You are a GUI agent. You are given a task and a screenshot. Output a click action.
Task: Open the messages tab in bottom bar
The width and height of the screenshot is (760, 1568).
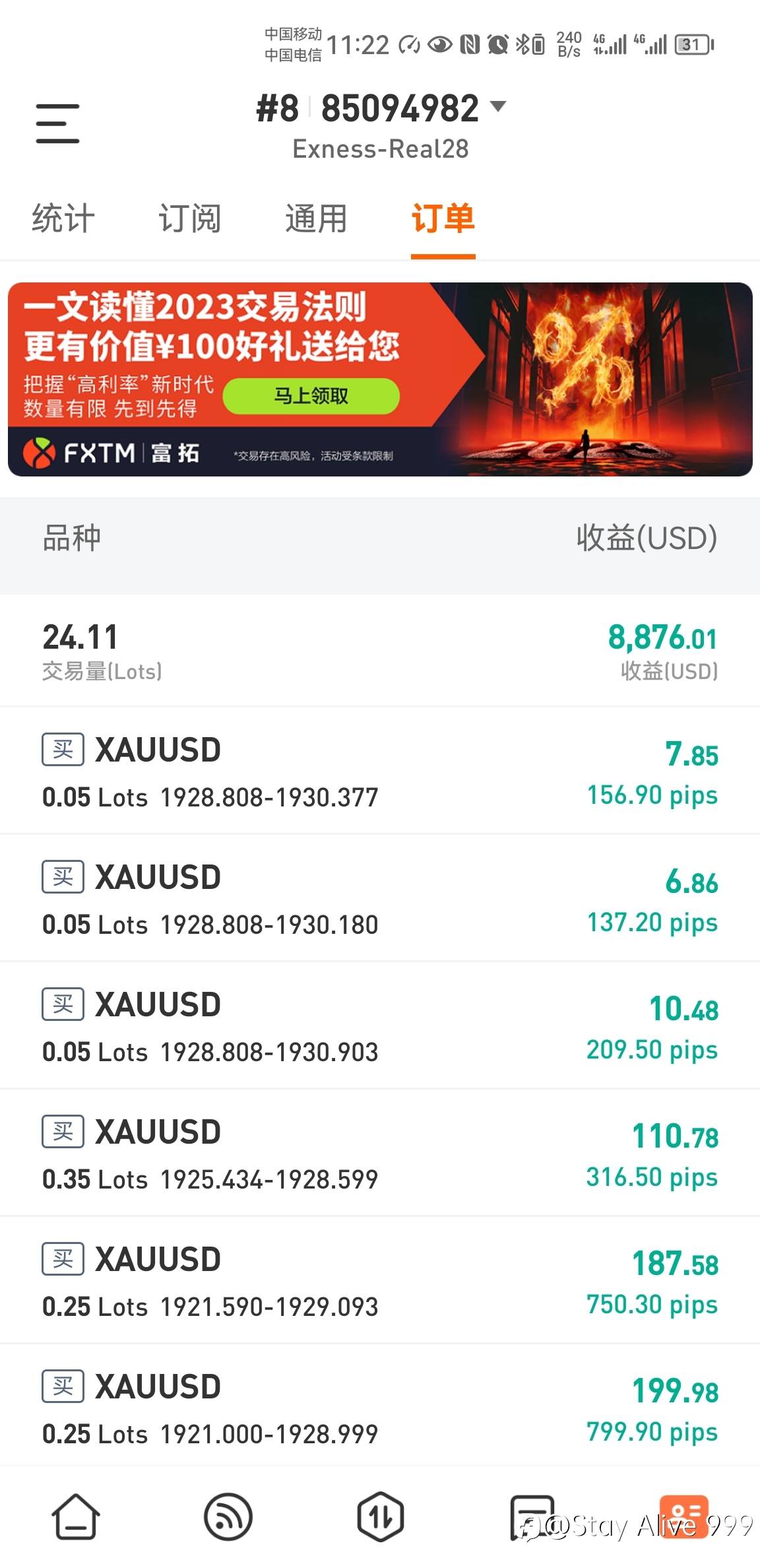pyautogui.click(x=532, y=1517)
